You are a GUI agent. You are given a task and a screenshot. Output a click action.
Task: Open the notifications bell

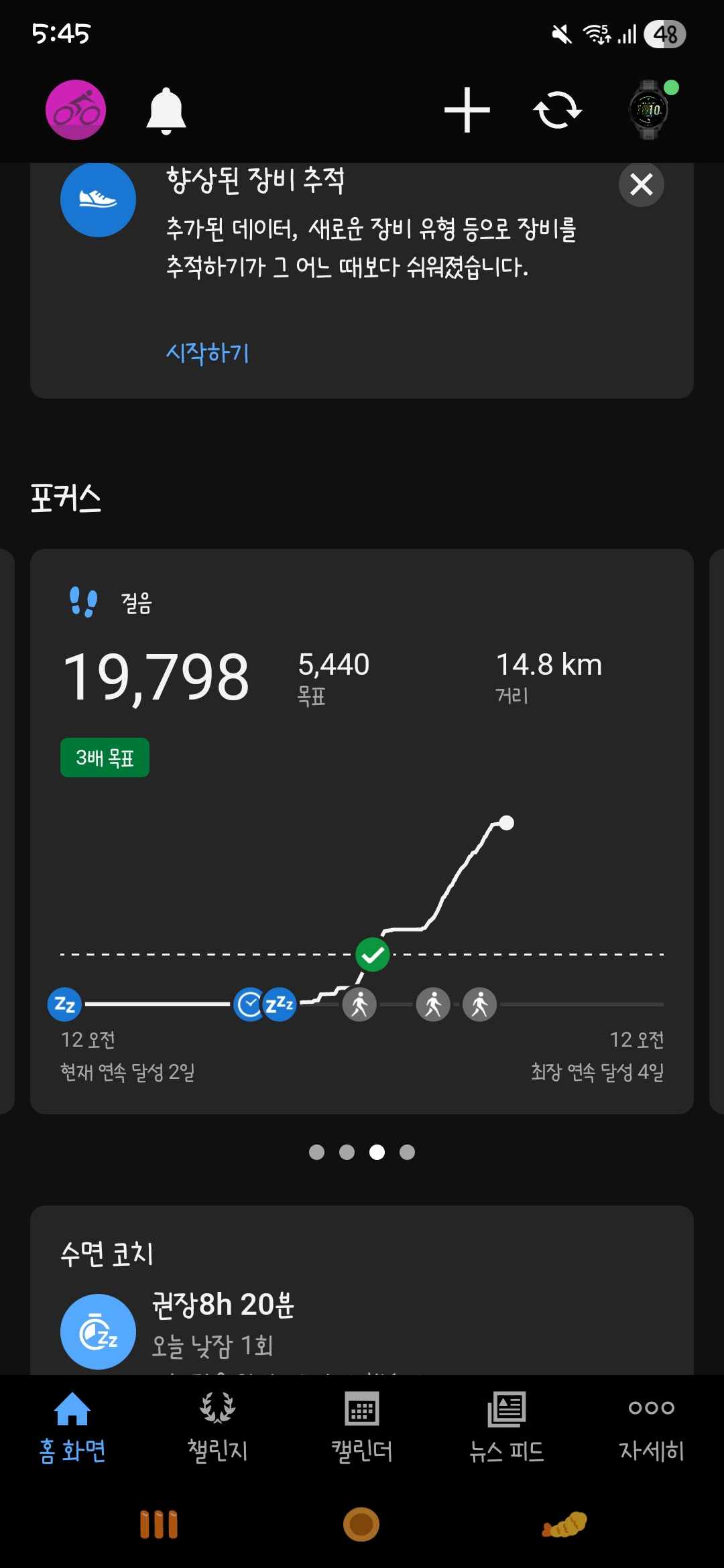tap(166, 110)
